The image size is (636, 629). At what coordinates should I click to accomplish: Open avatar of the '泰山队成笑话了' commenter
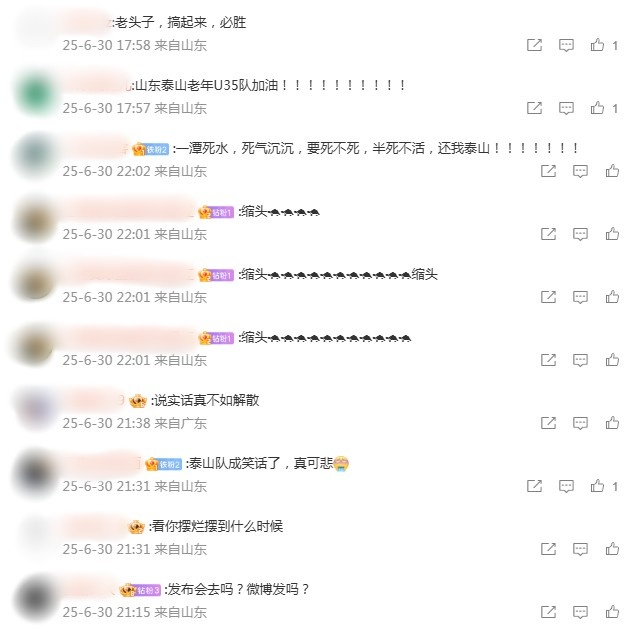tap(36, 471)
